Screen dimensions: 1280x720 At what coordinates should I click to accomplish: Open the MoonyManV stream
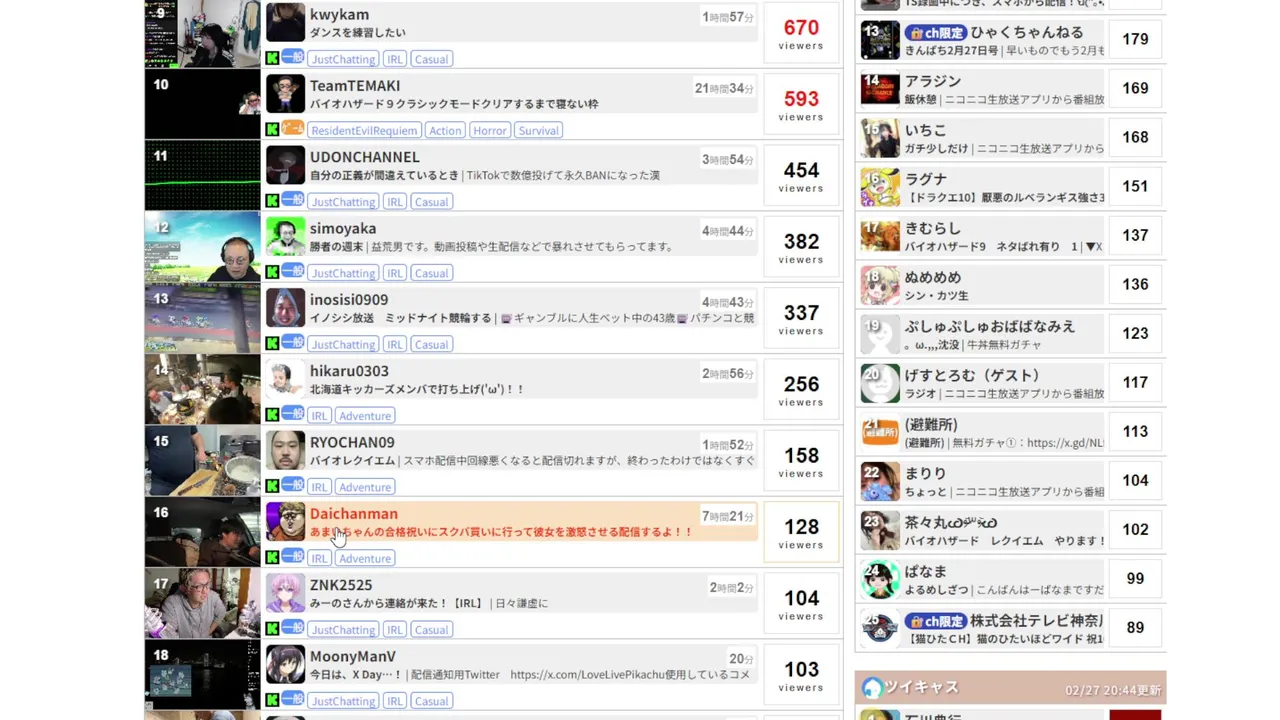353,657
